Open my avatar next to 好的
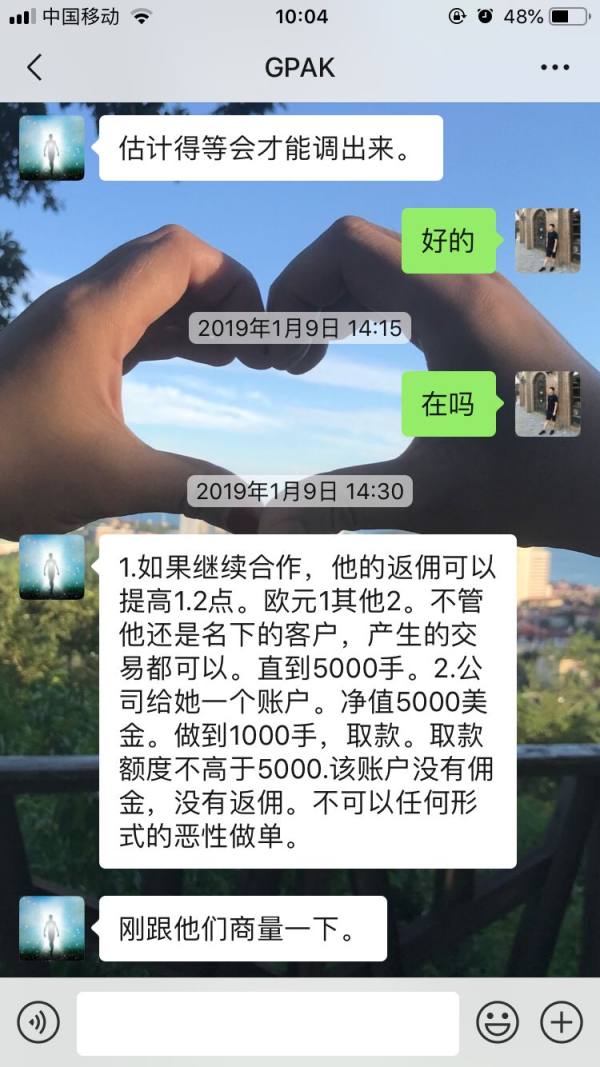This screenshot has height=1067, width=600. coord(547,241)
